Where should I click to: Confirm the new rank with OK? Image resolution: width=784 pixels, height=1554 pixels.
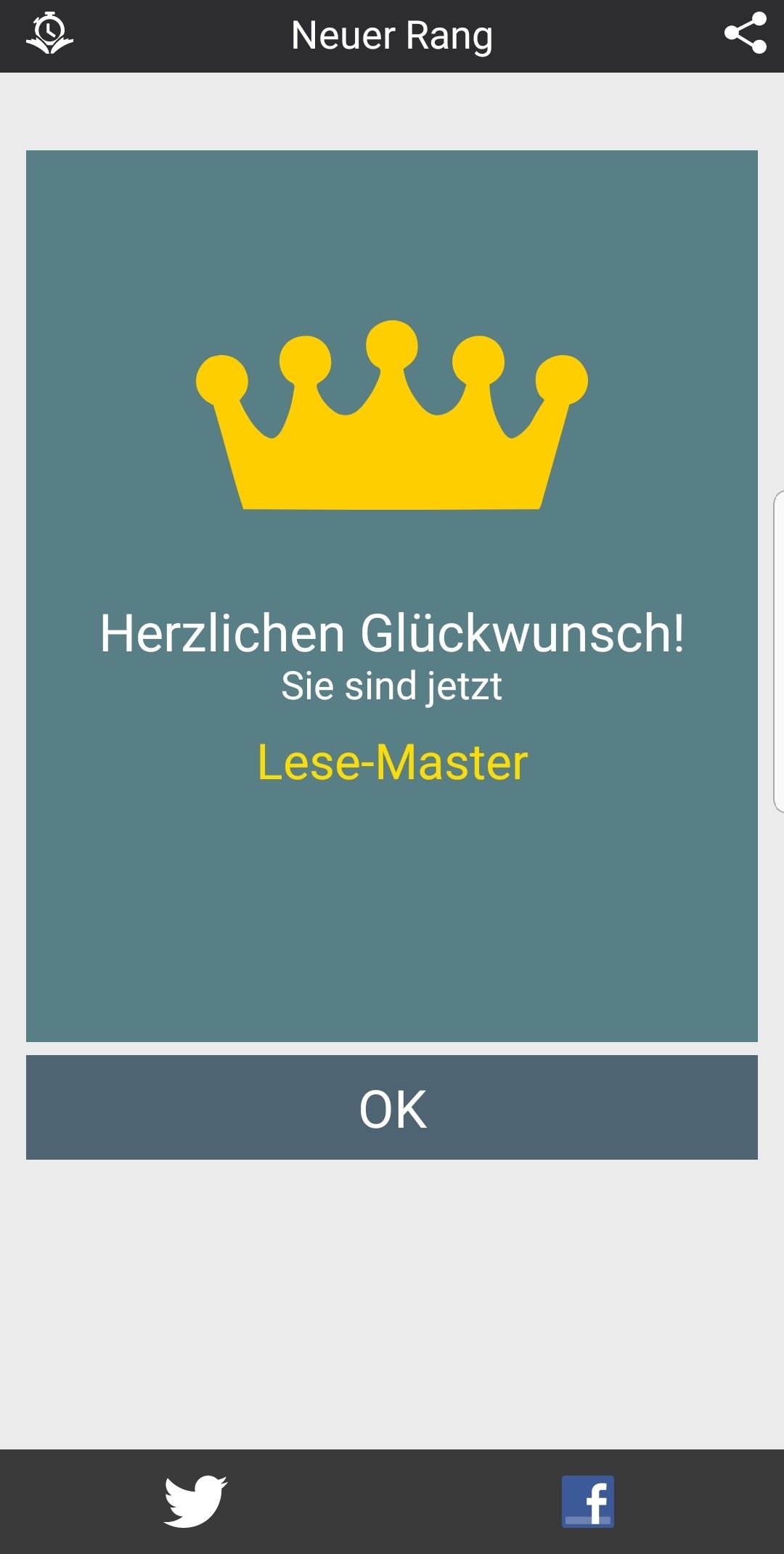pyautogui.click(x=392, y=1107)
